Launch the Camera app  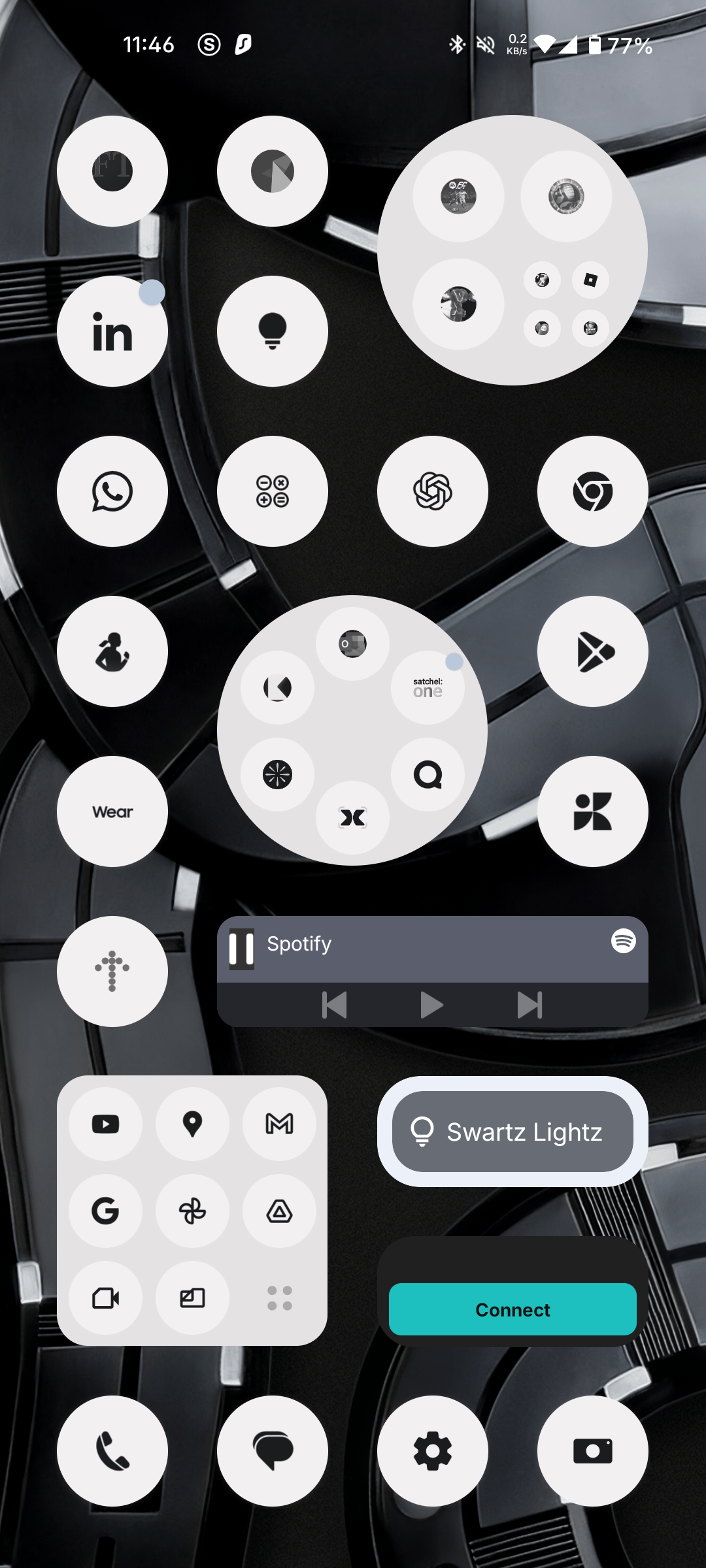pos(593,1451)
